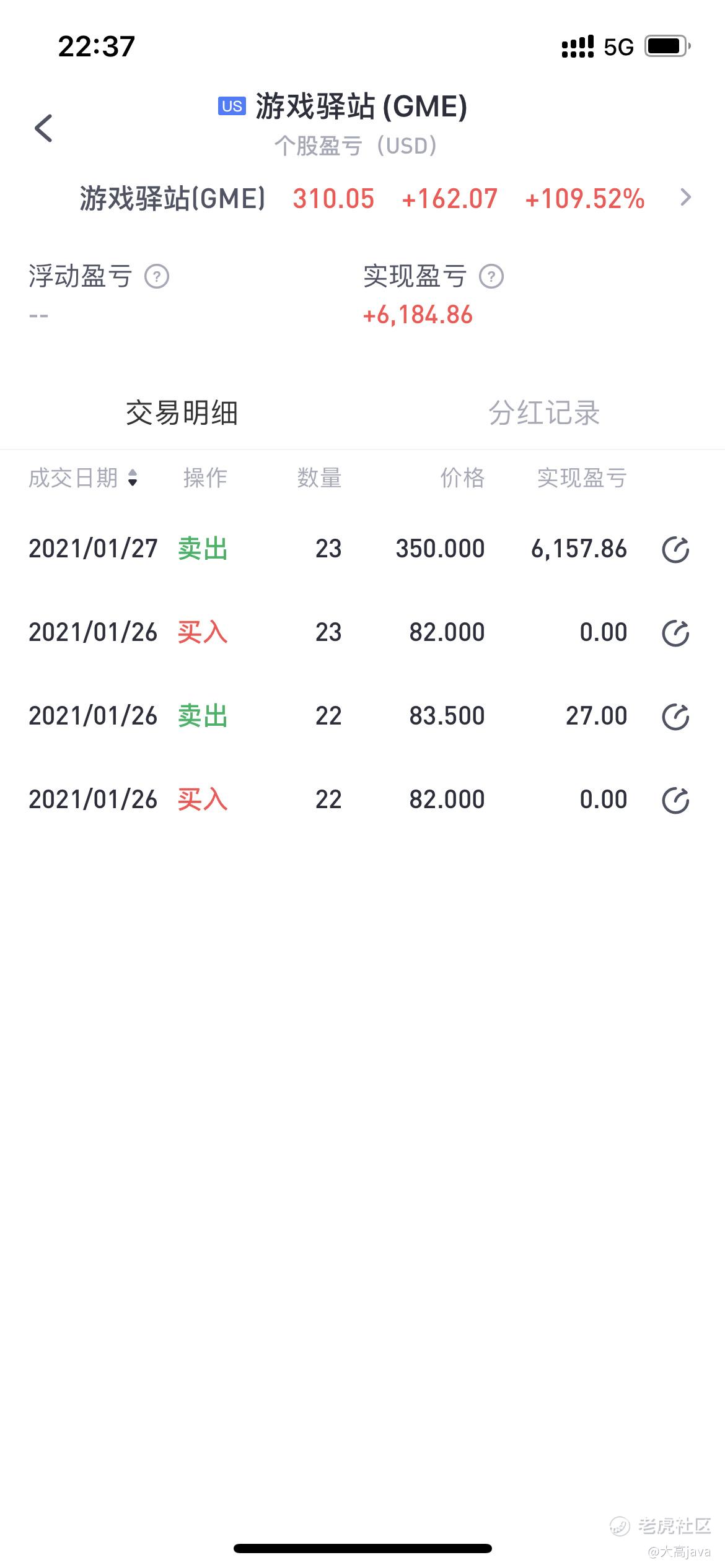Tap help icon next to 实现盈亏
Screen dimensions: 725x1568
(491, 276)
